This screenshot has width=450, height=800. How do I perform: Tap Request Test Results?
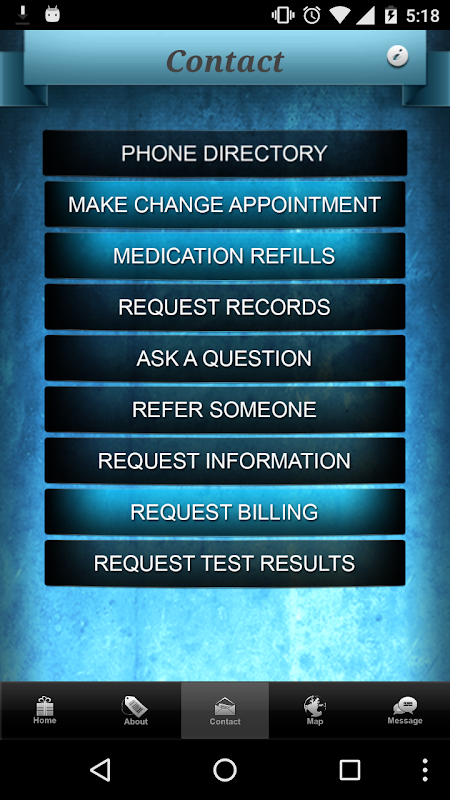(225, 563)
